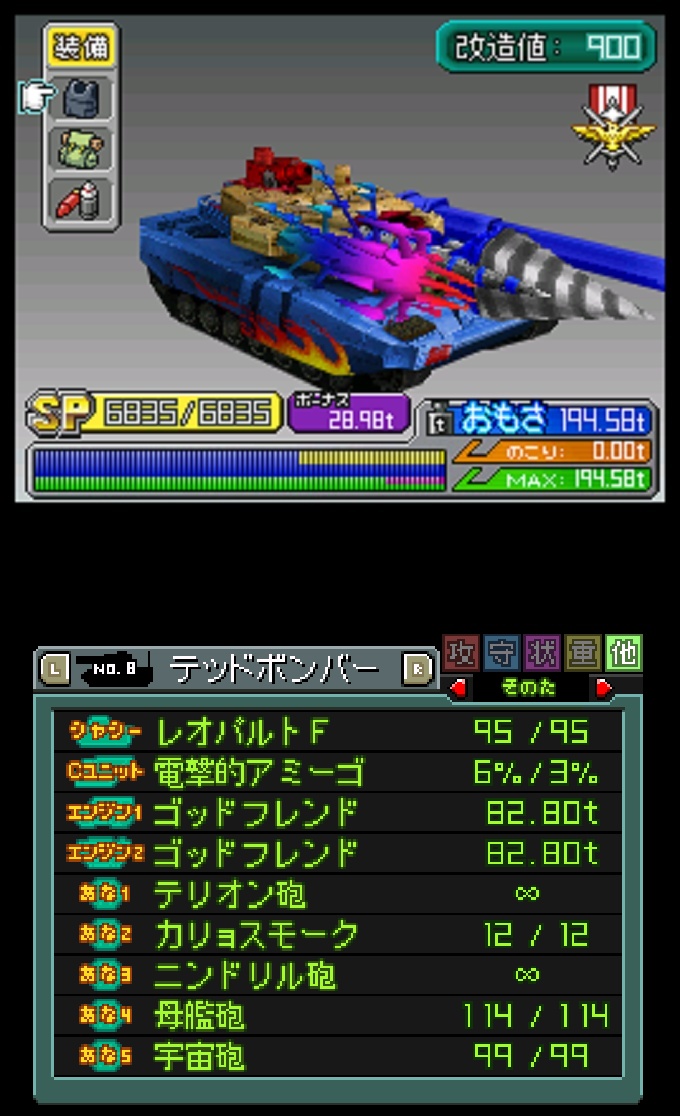The image size is (680, 1116).
Task: Select the シャシー レオパルトF row
Action: tap(338, 731)
